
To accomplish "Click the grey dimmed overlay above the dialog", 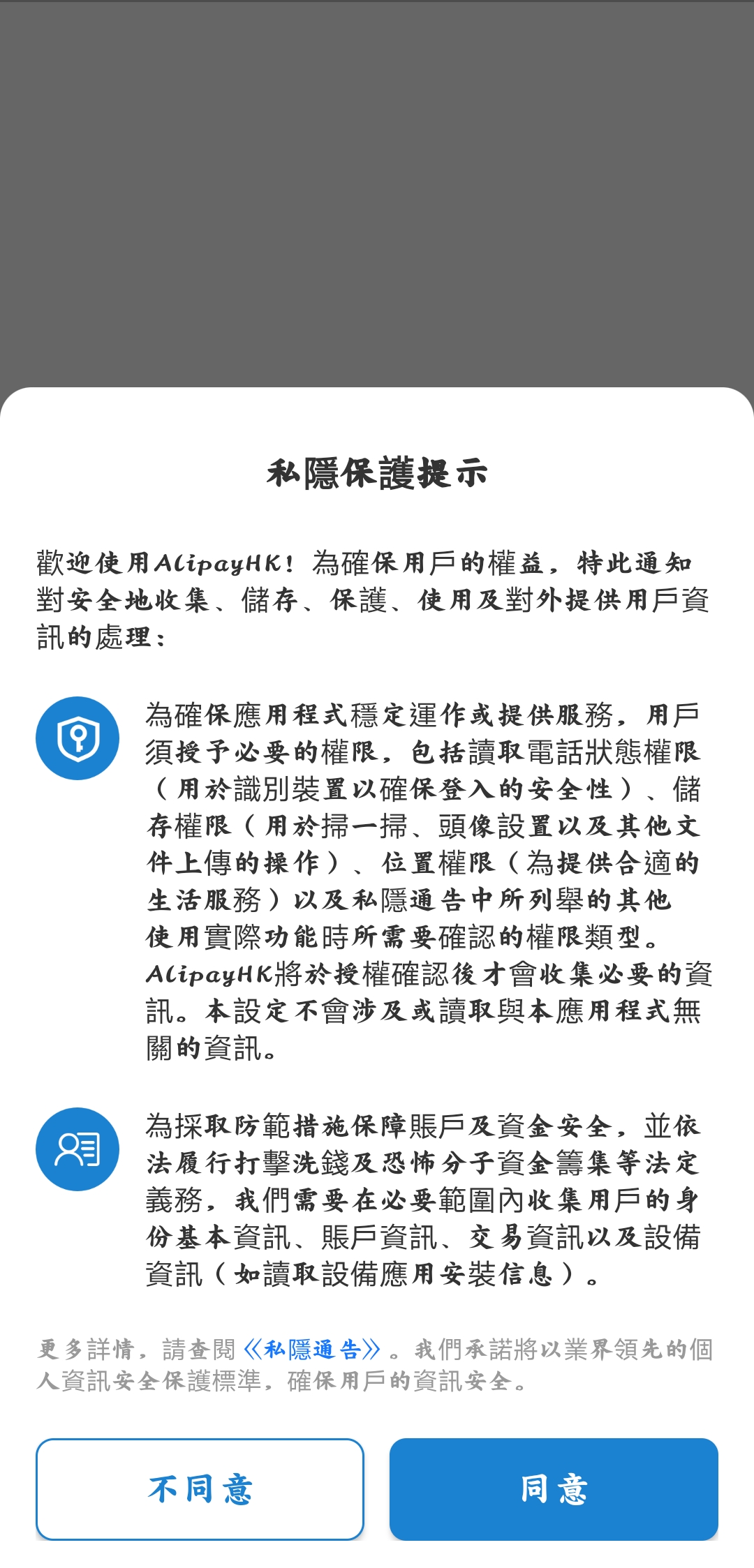I will pyautogui.click(x=377, y=195).
